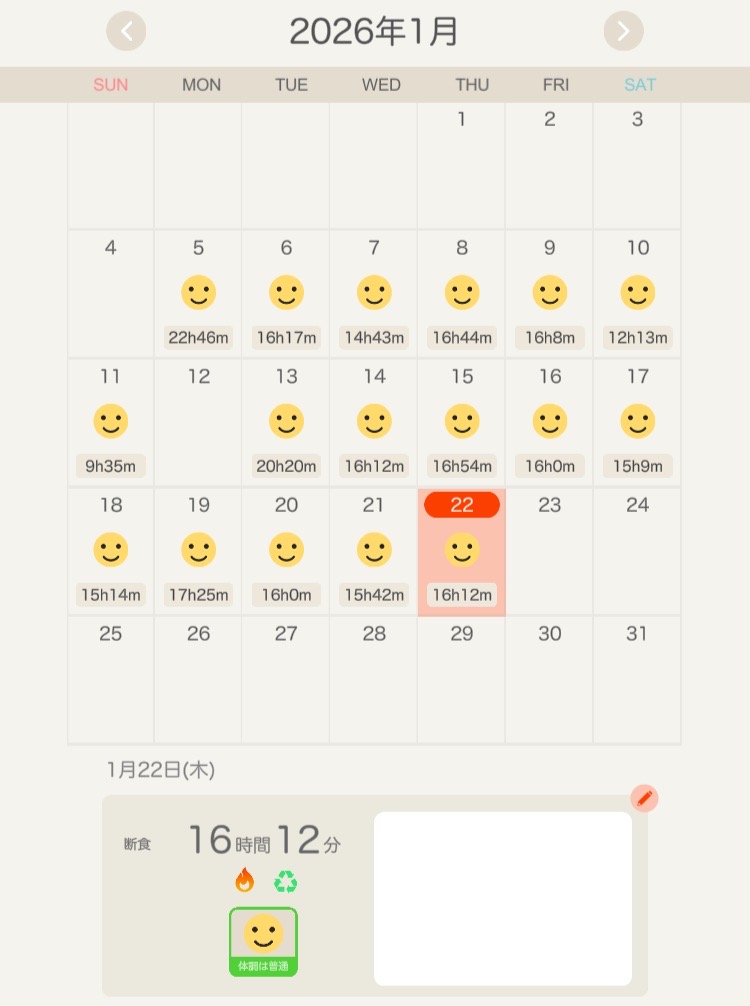
Task: Tap the memo text box
Action: click(x=502, y=898)
